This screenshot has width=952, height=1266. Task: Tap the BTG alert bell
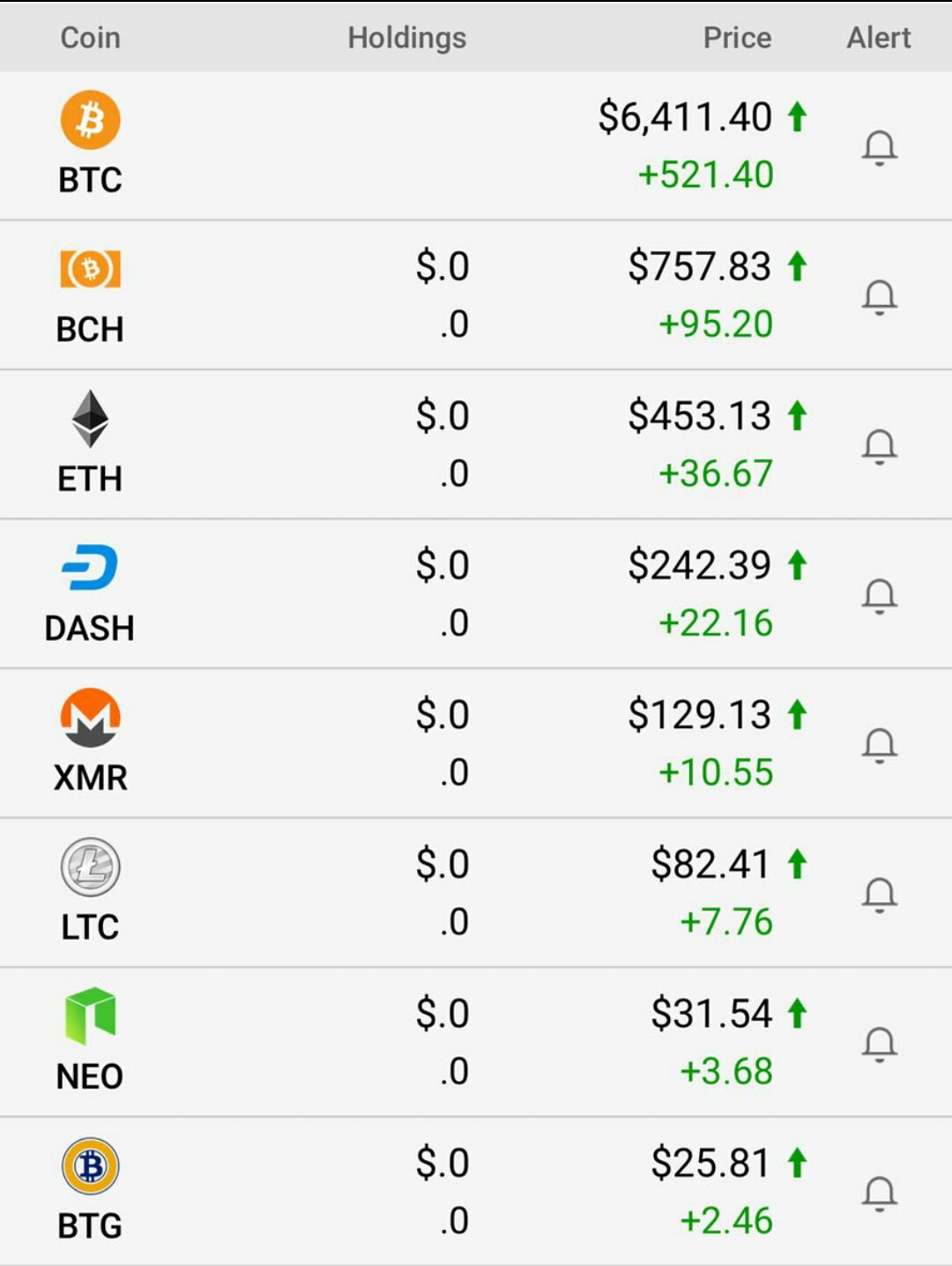(879, 1194)
